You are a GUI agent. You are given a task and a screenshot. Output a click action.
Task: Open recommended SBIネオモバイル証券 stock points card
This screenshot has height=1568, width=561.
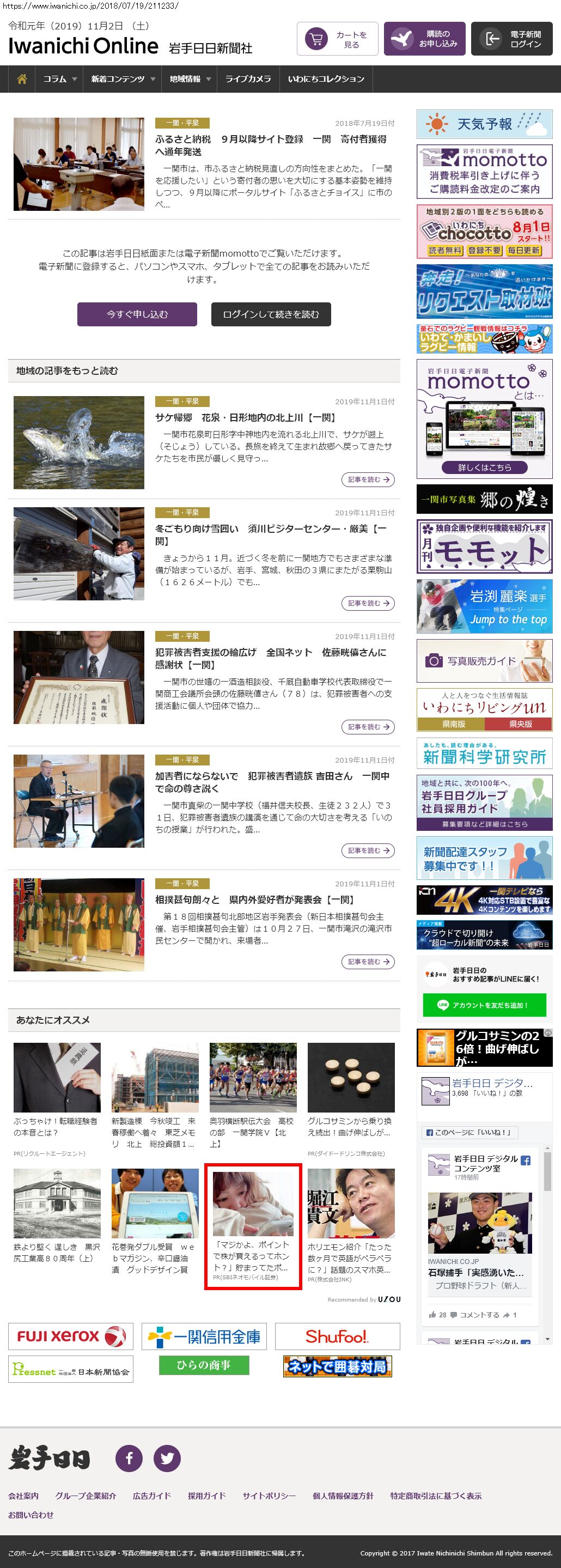tap(253, 1226)
